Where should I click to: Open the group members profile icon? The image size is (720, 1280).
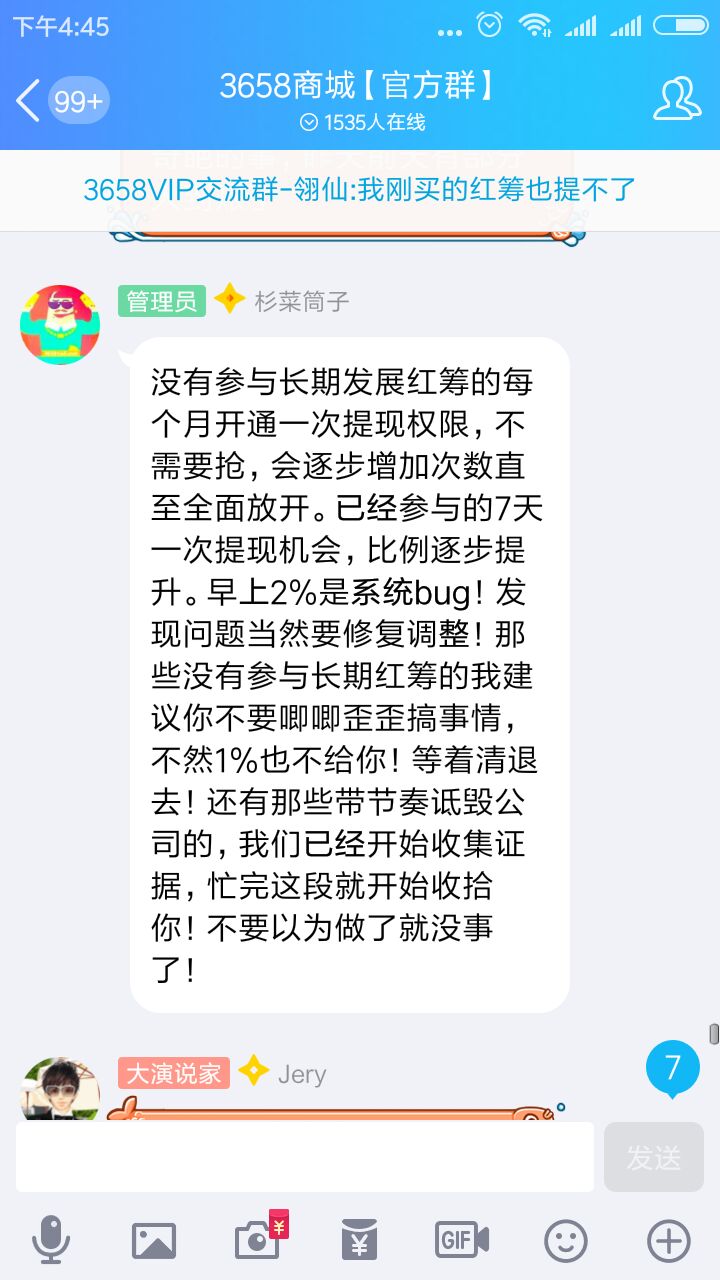point(676,99)
